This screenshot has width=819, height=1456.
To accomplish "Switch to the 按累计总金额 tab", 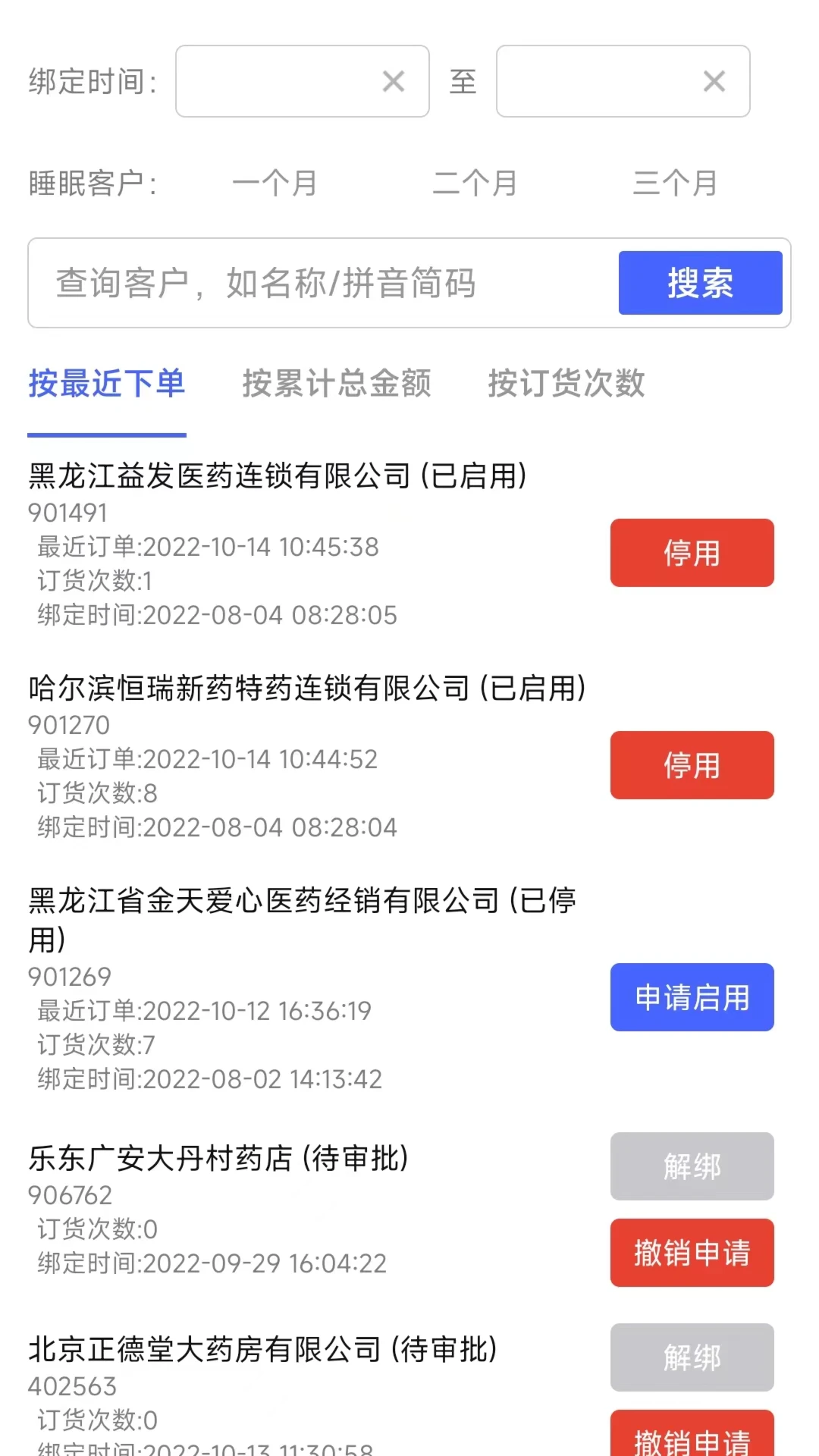I will (x=337, y=385).
